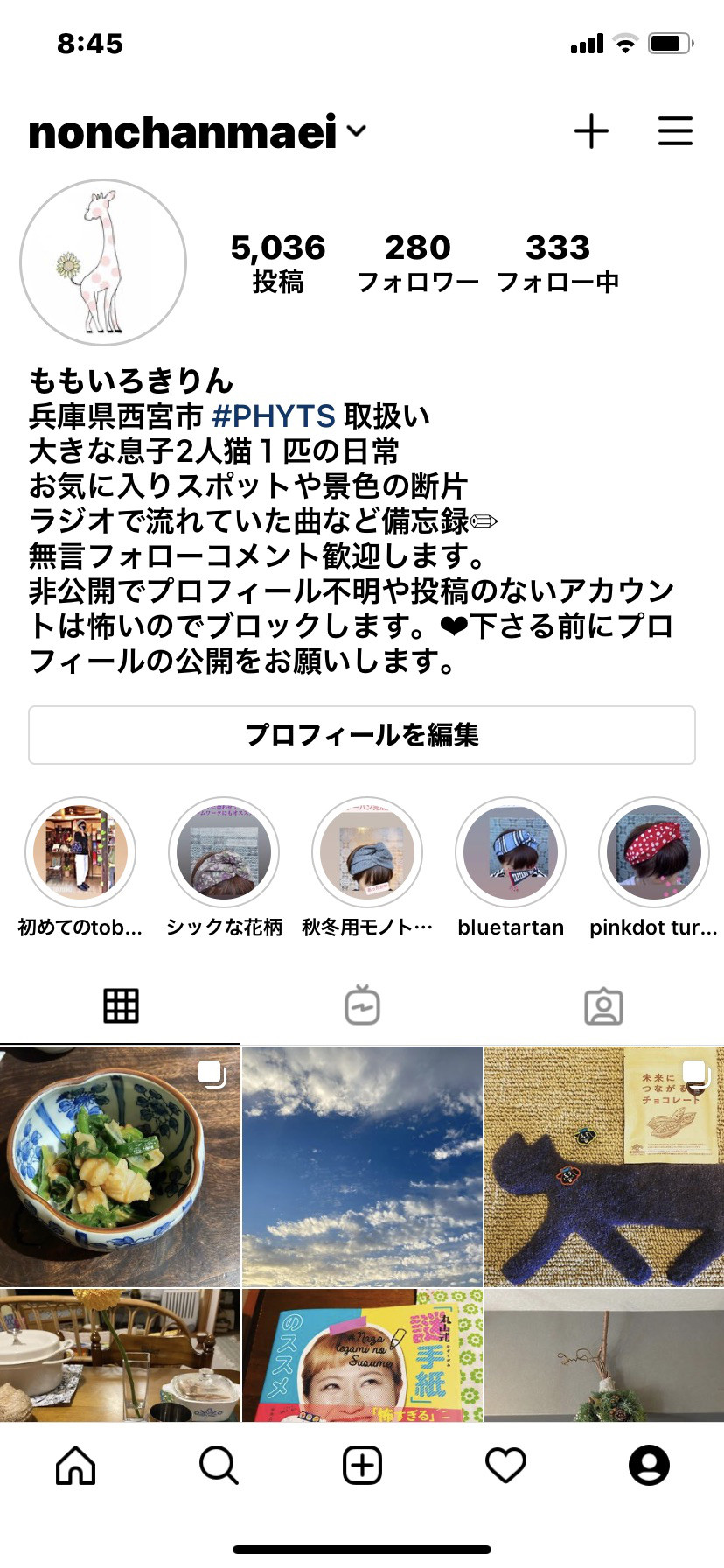724x1568 pixels.
Task: View the 280 フォロワー list
Action: (x=417, y=262)
